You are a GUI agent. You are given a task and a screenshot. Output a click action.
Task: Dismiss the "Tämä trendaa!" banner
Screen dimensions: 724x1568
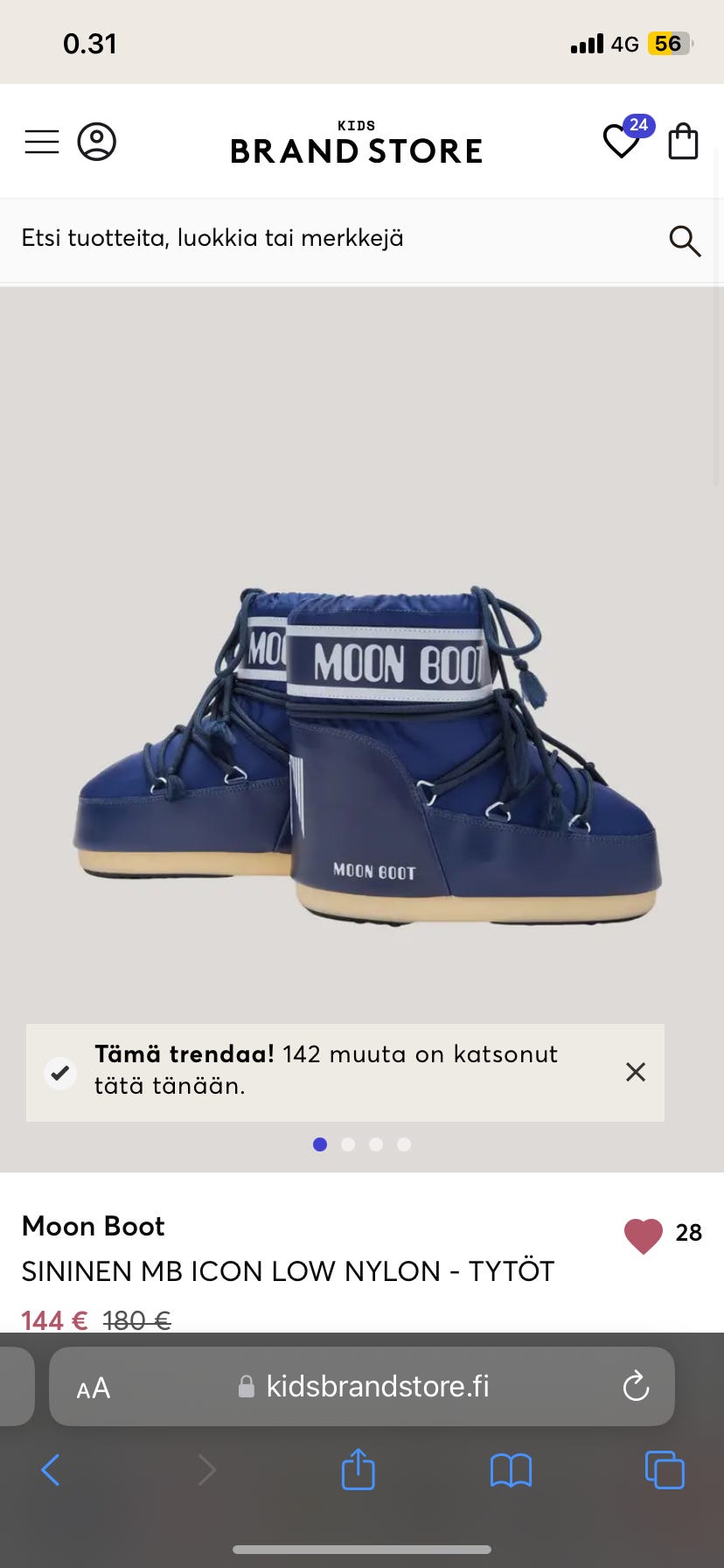(636, 1072)
